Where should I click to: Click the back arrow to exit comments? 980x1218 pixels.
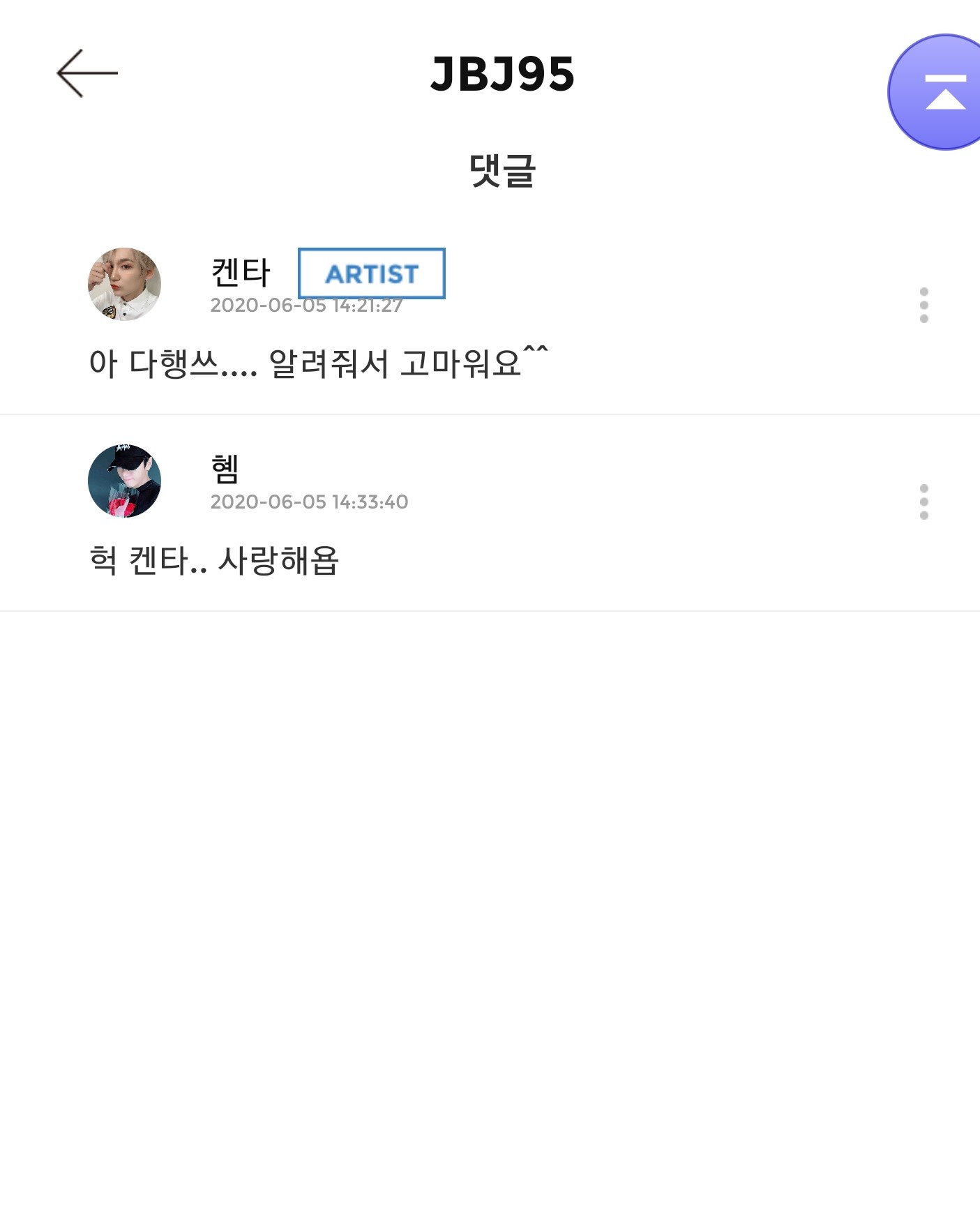(x=84, y=72)
